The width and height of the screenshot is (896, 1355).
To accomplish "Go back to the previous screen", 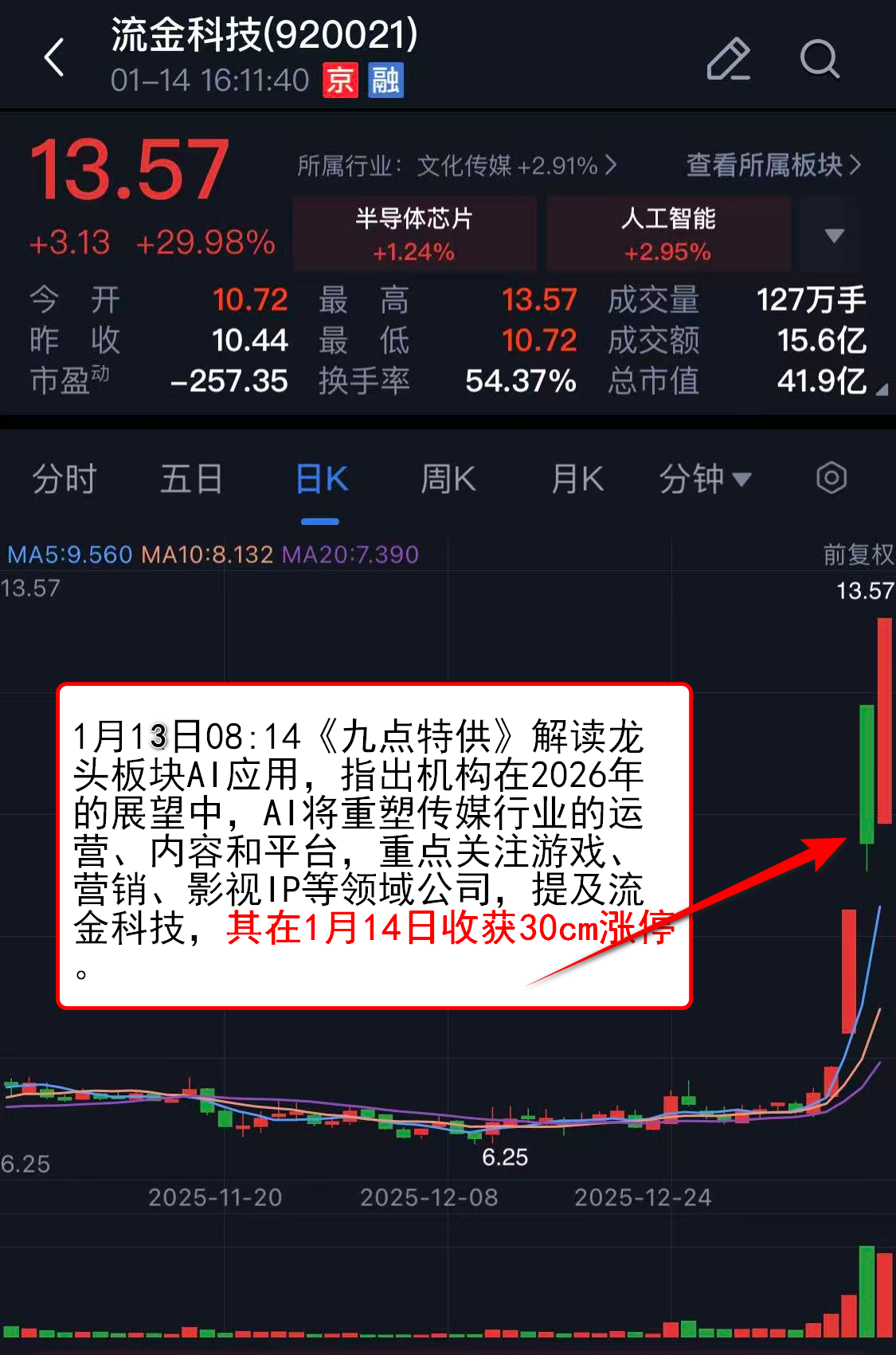I will [x=54, y=58].
